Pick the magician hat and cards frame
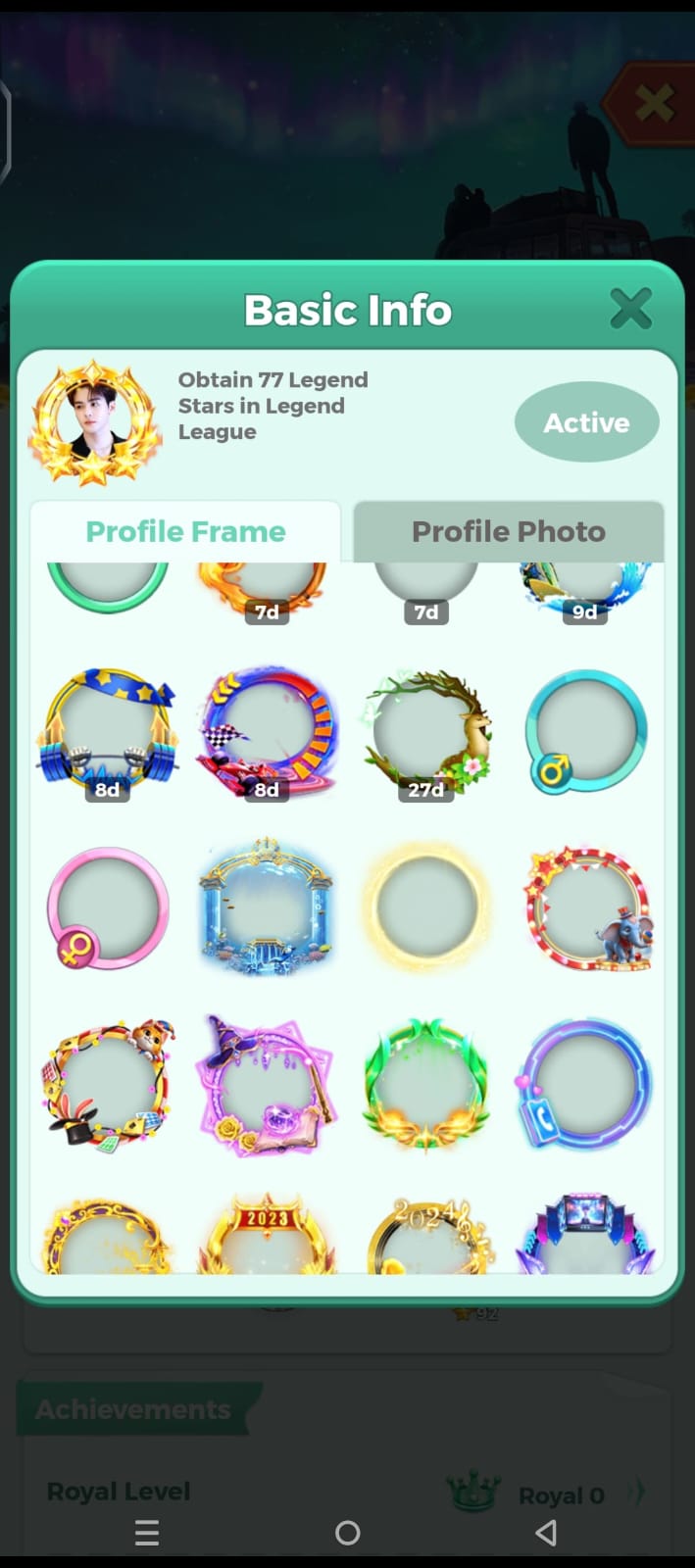The image size is (695, 1568). coord(108,1084)
